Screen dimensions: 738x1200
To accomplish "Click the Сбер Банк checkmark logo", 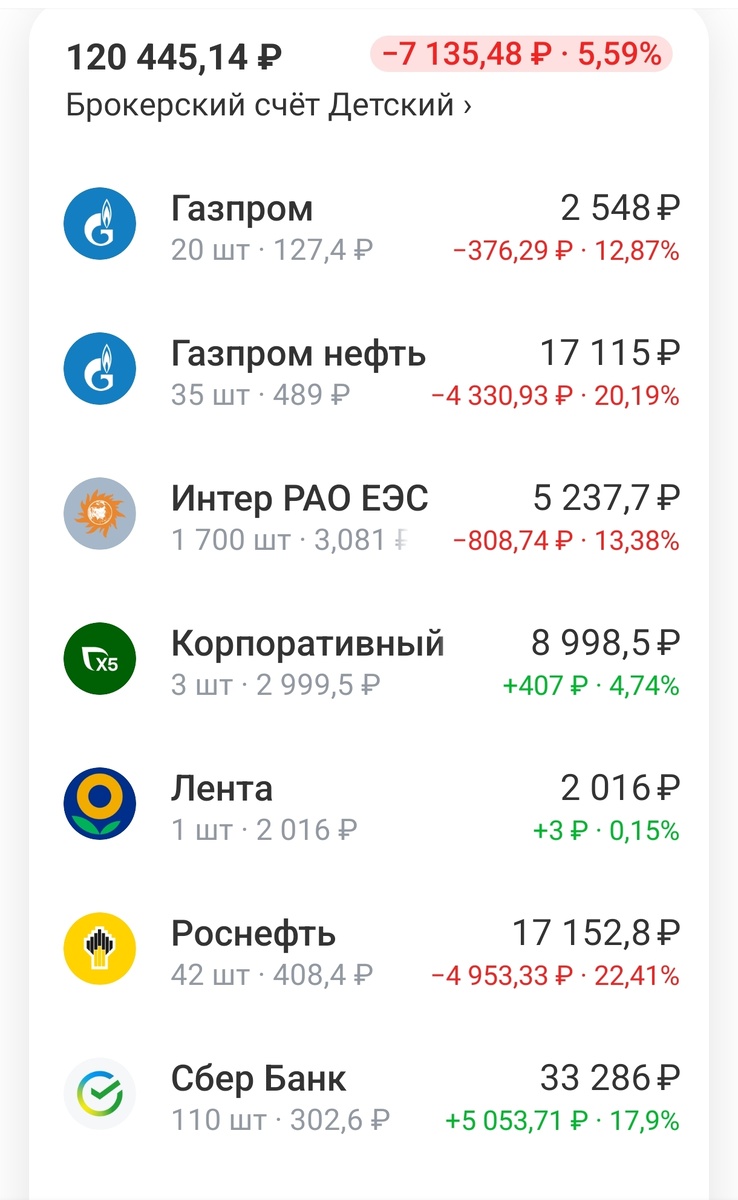I will pyautogui.click(x=99, y=1094).
